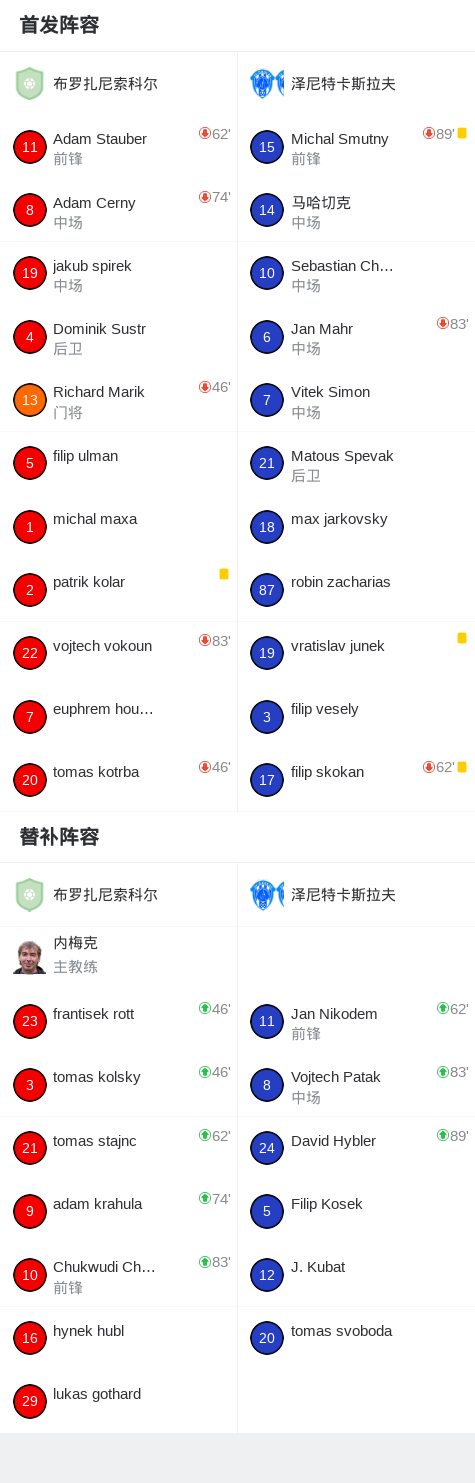Select vratislav junek in the lineup

[x=356, y=653]
